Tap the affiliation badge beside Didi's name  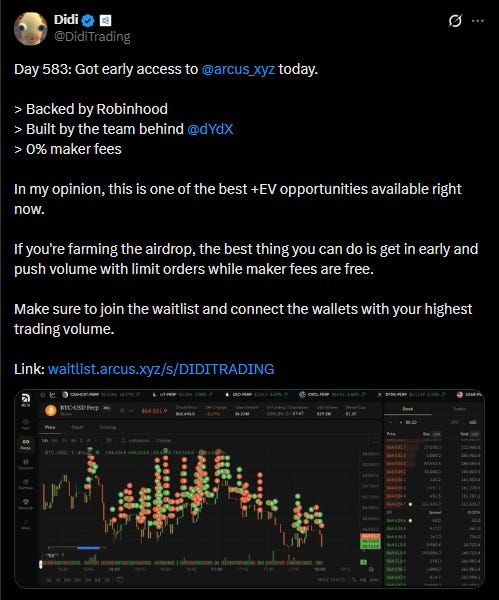pos(105,21)
